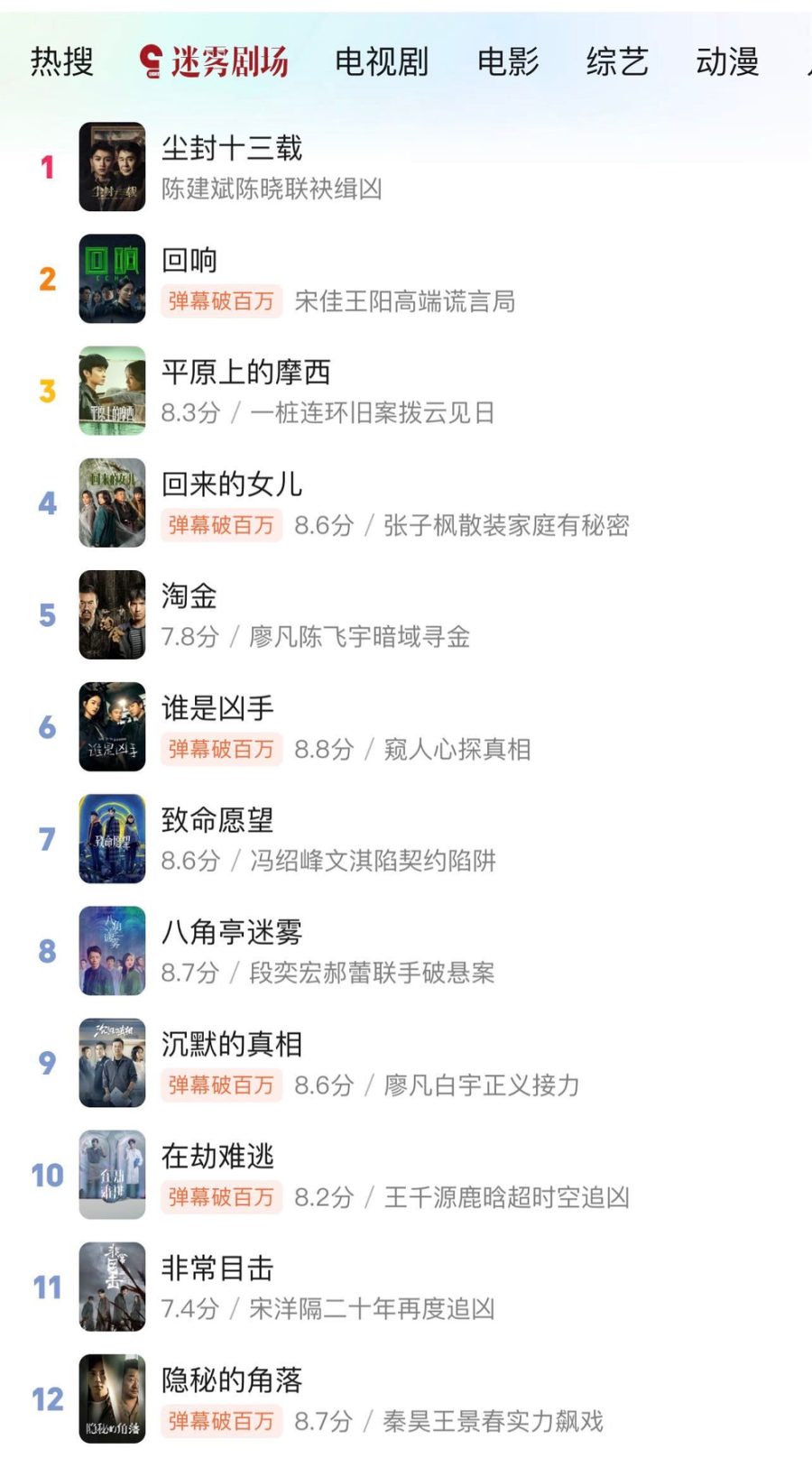Open 回来的女儿 from the list
The width and height of the screenshot is (812, 1458).
tap(232, 484)
